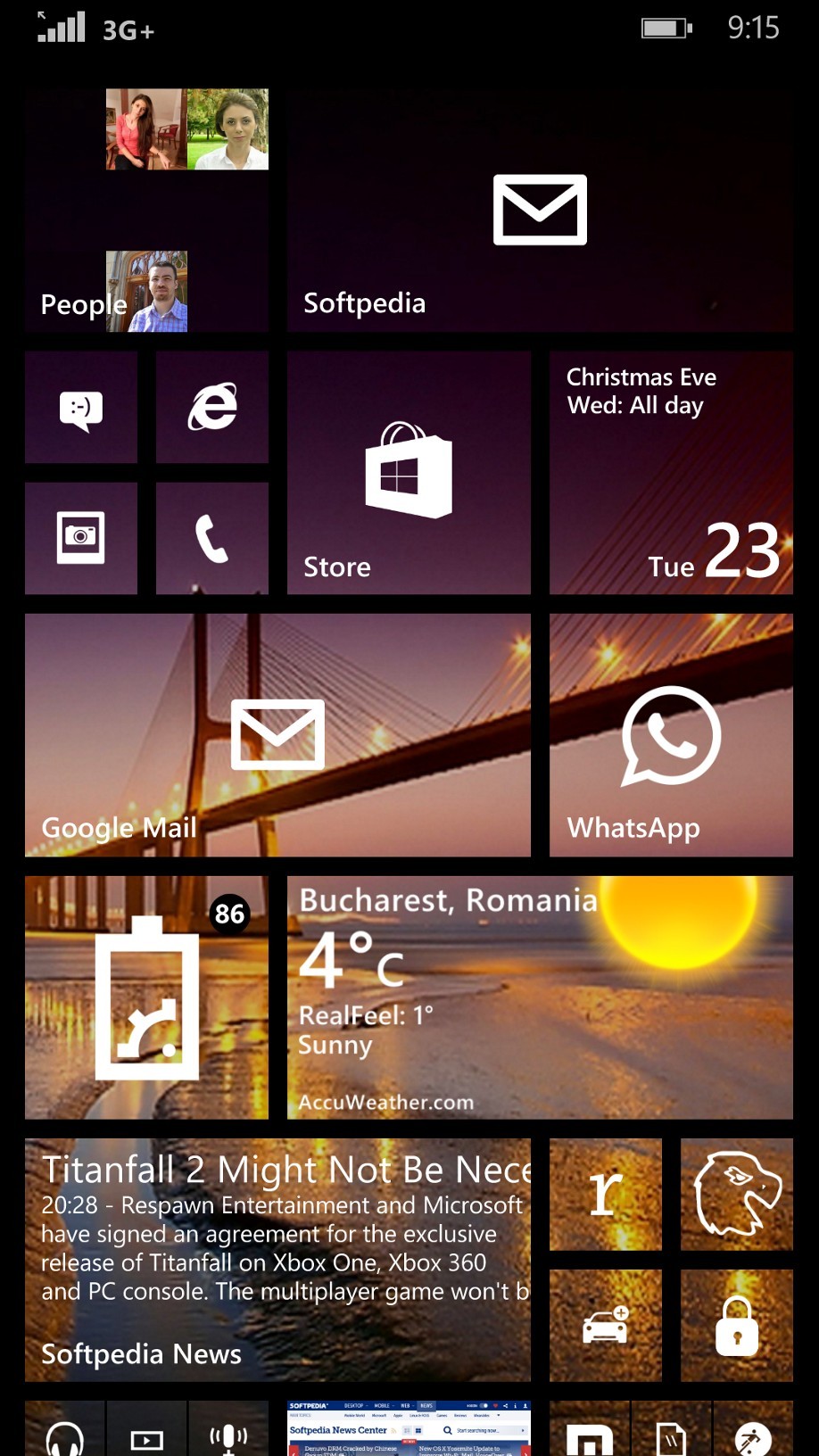Screen dimensions: 819x1456
Task: Launch WhatsApp
Action: 671,735
